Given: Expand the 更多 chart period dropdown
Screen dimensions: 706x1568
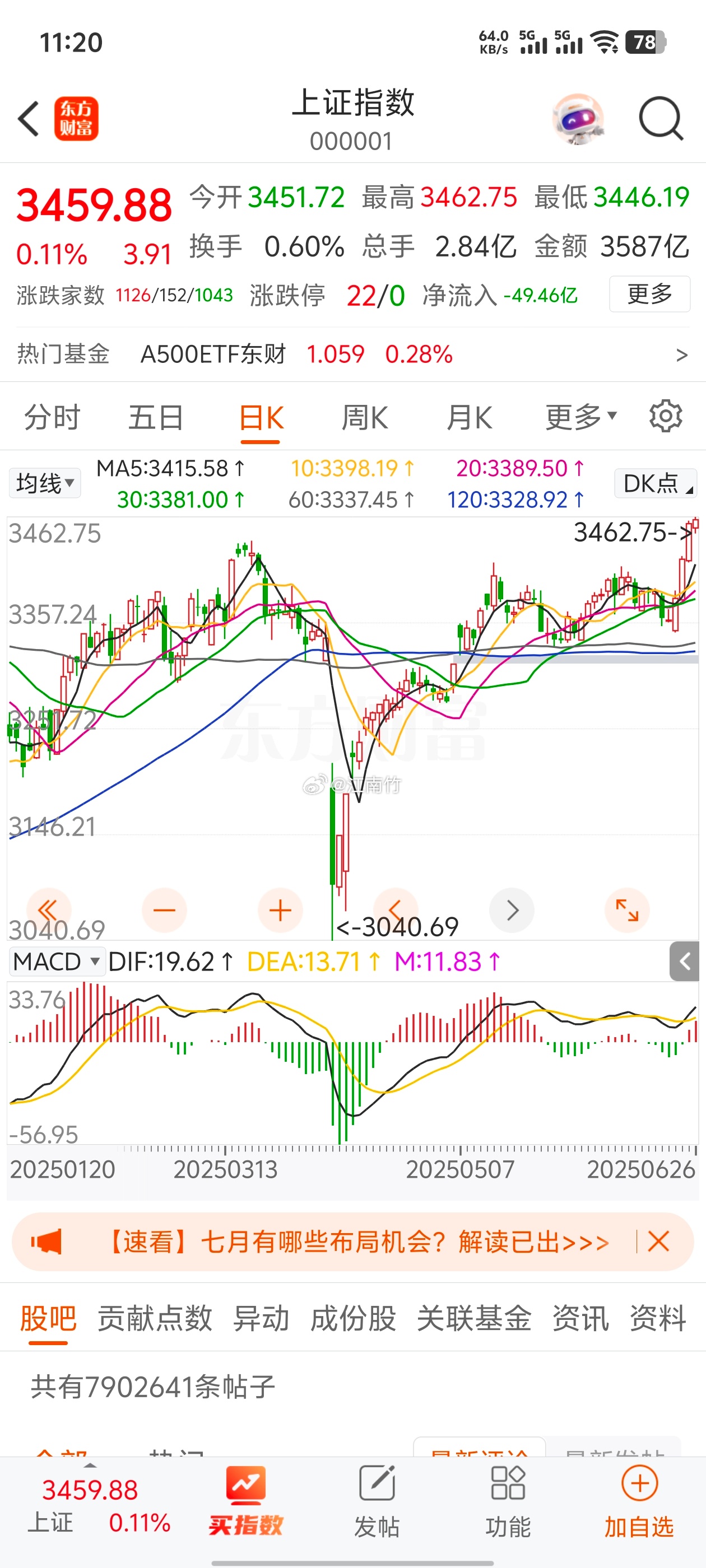Looking at the screenshot, I should tap(580, 418).
